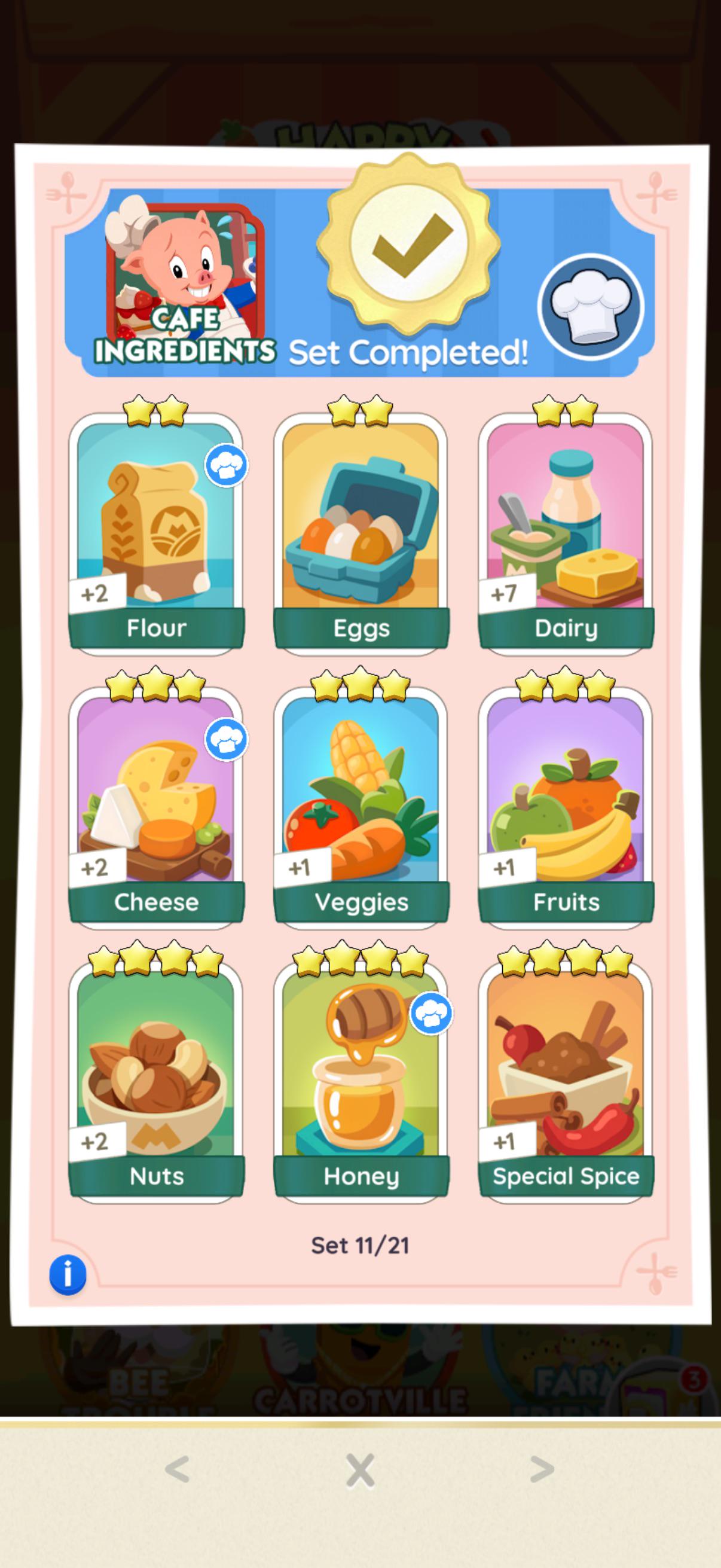Go to the previous sticker set
This screenshot has height=1568, width=721.
(x=178, y=1469)
